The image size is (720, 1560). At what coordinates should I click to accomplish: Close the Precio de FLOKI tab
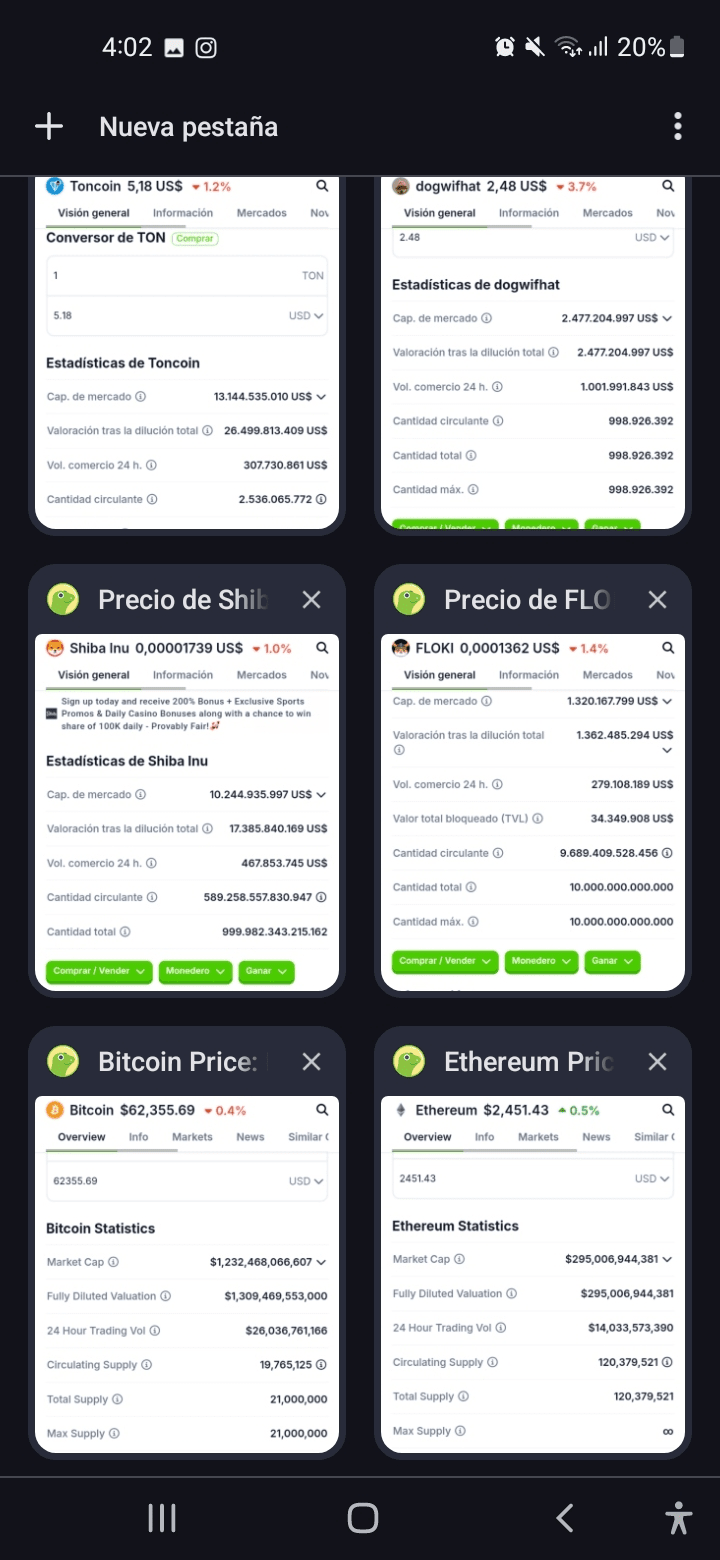[x=657, y=600]
